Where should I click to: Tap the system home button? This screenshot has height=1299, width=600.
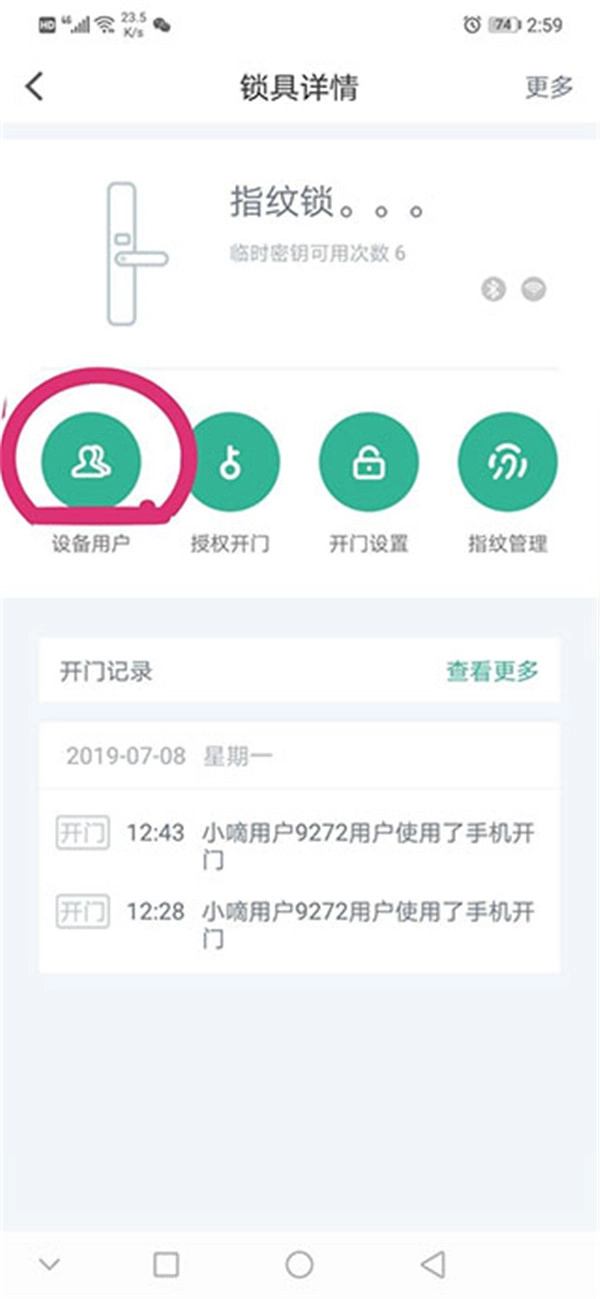pos(299,1264)
